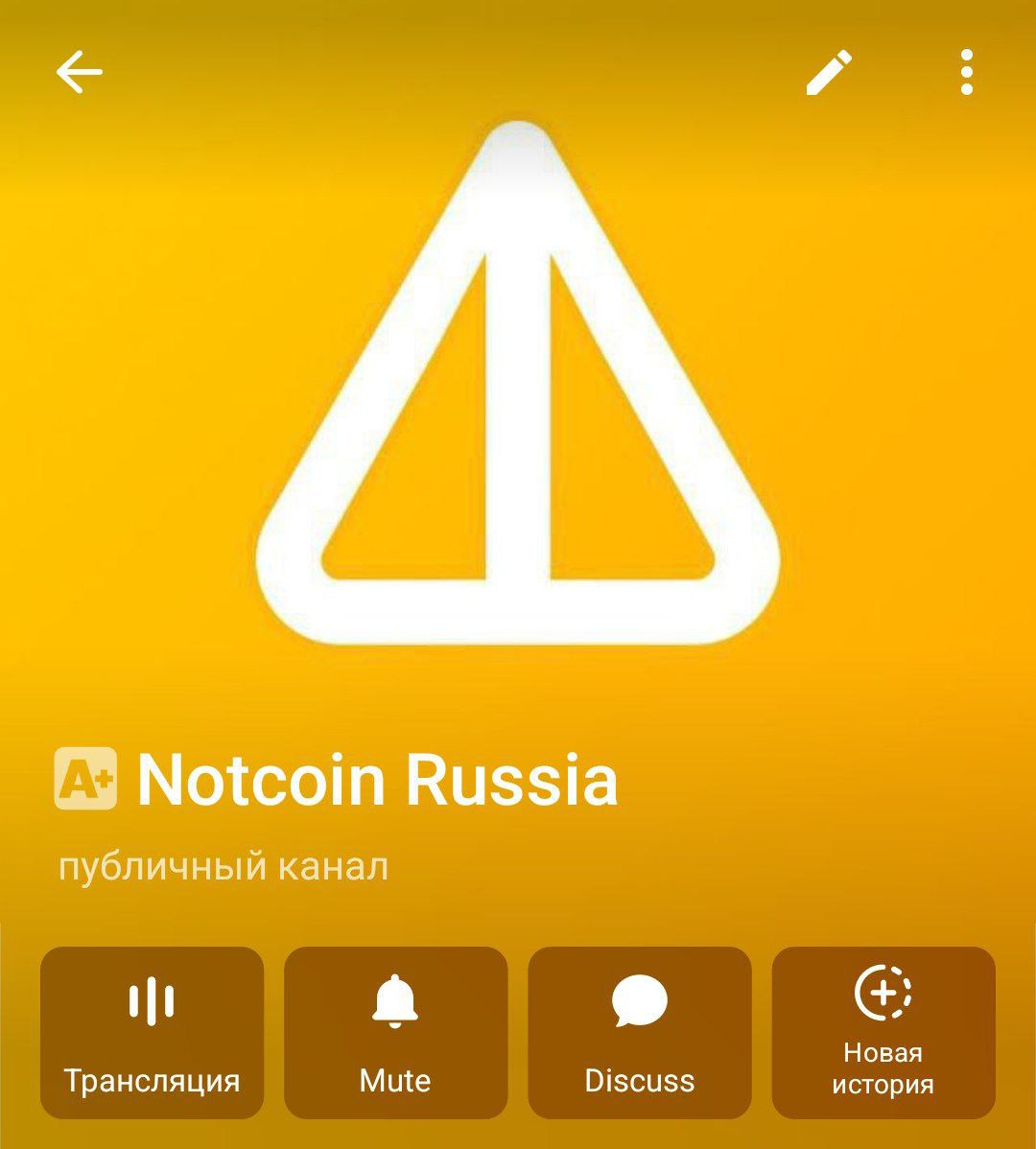The height and width of the screenshot is (1149, 1036).
Task: Go back from the channel profile
Action: (79, 73)
